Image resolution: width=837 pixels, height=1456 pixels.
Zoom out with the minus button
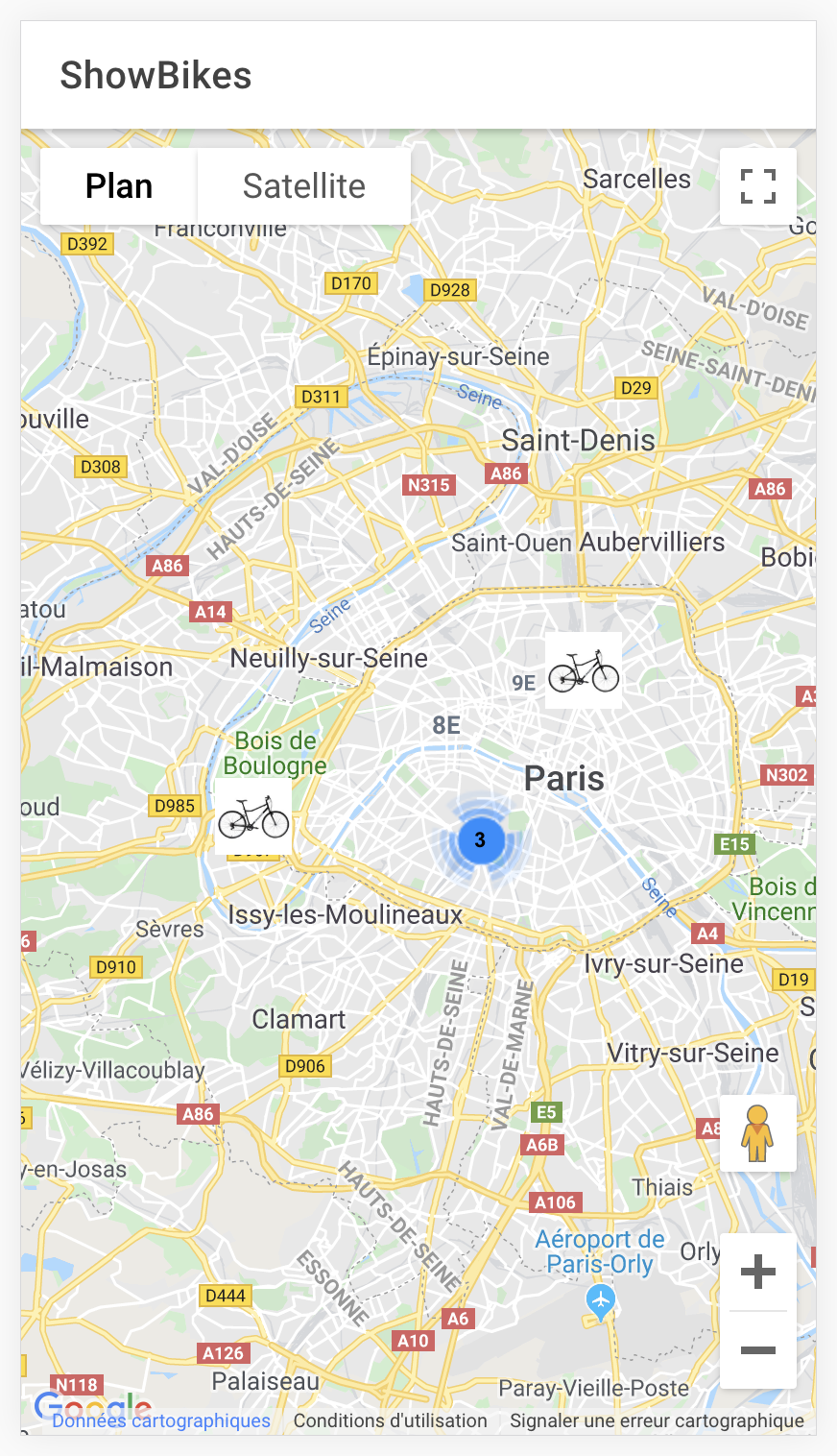[758, 1350]
